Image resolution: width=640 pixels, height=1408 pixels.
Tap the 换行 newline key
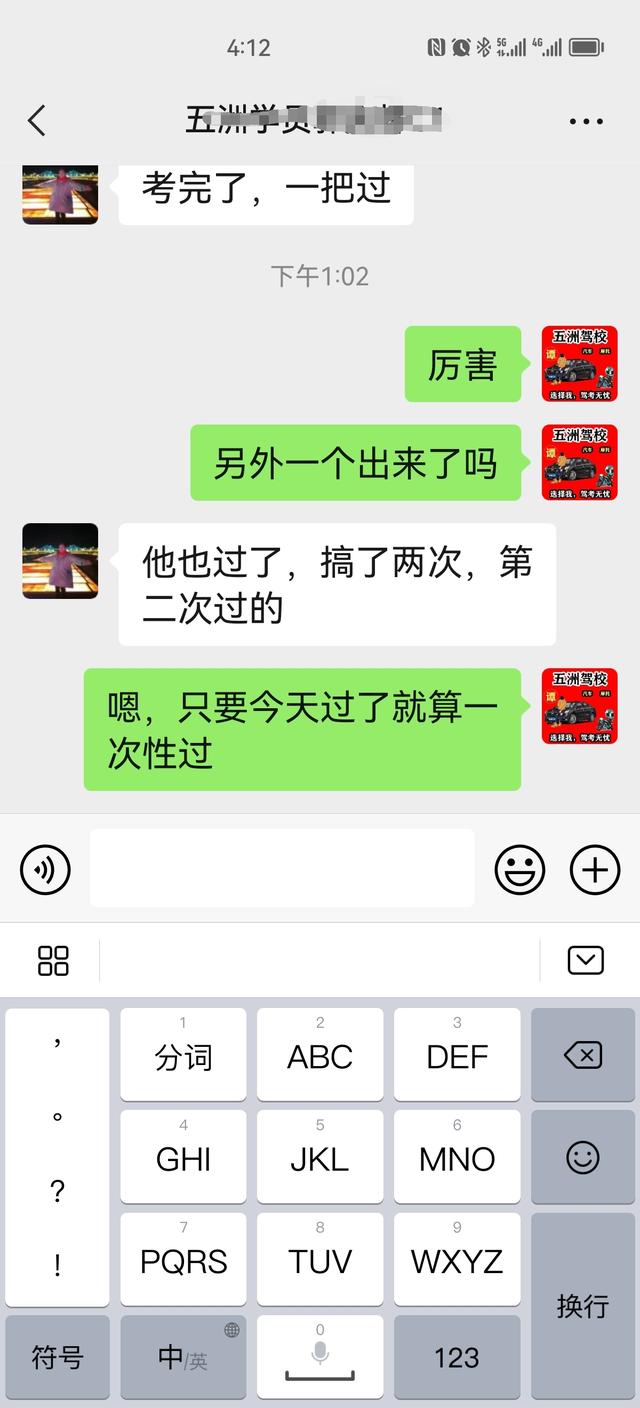(583, 1305)
